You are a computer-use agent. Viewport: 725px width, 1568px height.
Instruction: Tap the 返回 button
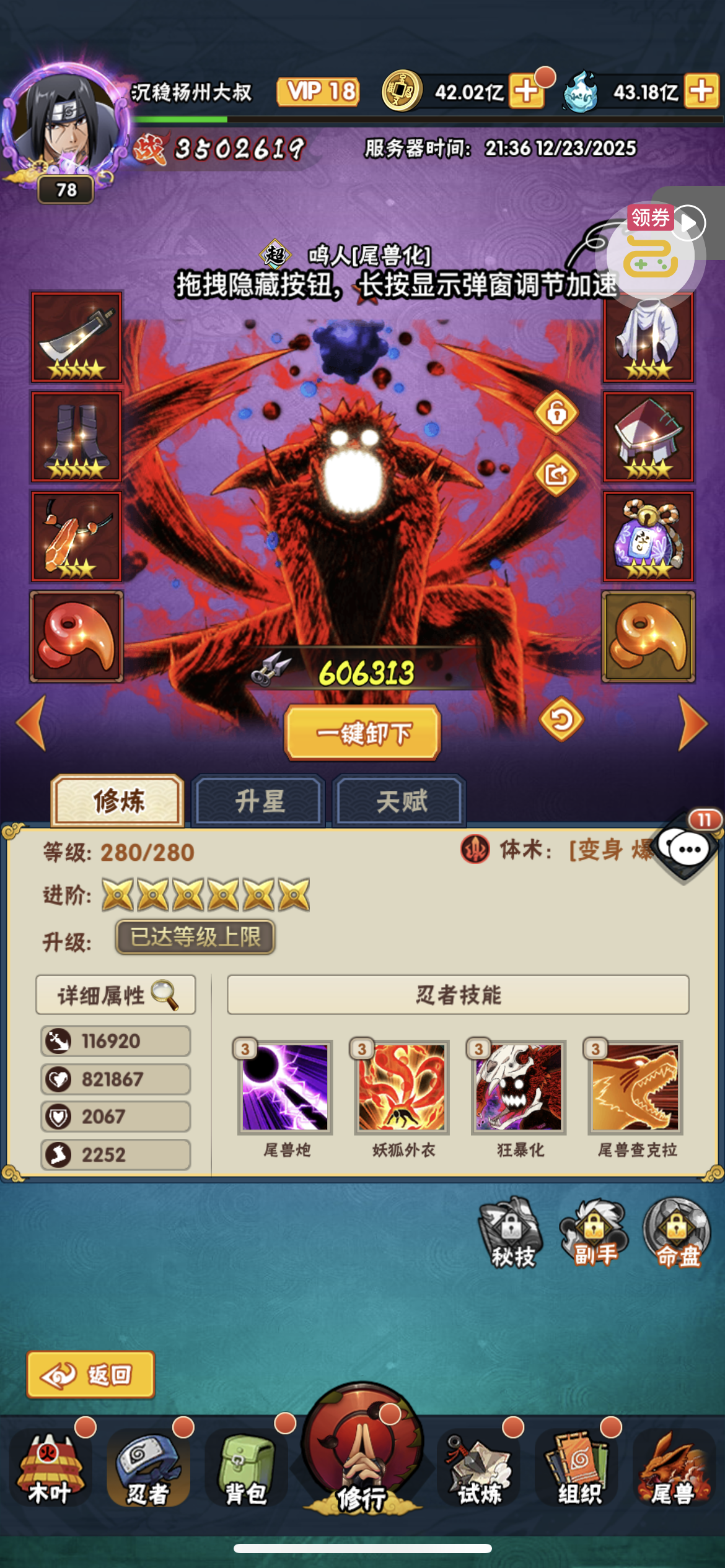point(90,1375)
